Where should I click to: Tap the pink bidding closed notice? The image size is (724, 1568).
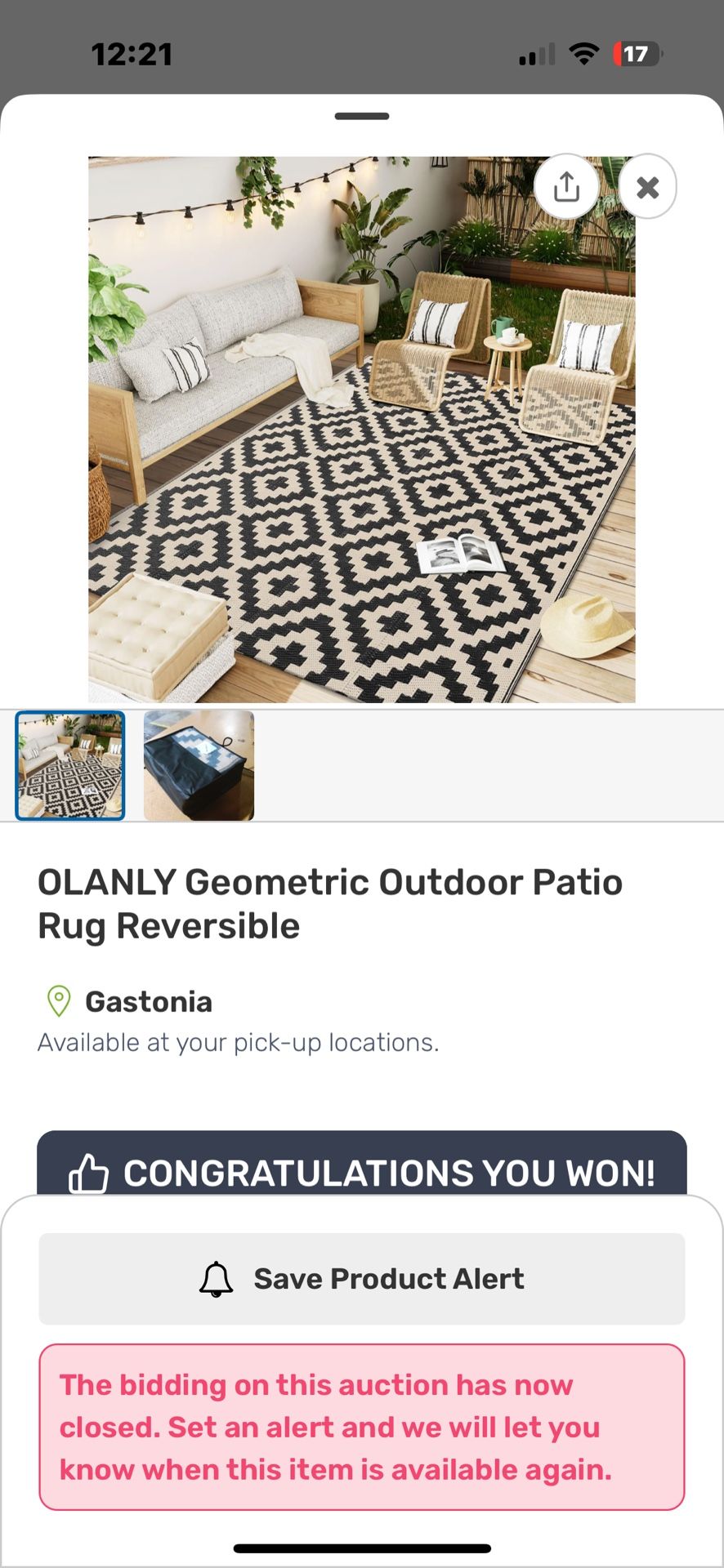click(x=362, y=1427)
